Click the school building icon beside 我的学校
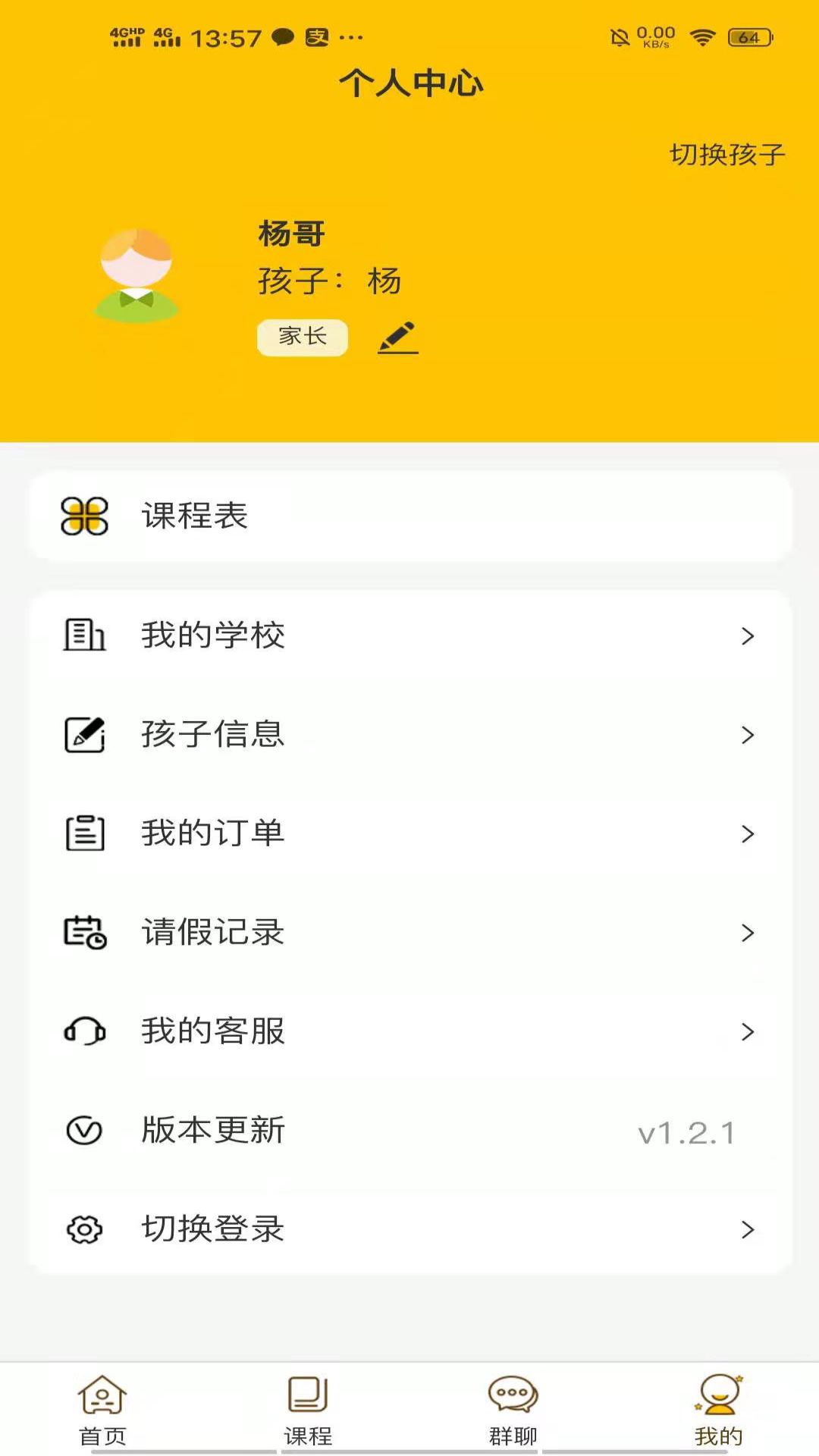This screenshot has height=1456, width=819. tap(83, 636)
